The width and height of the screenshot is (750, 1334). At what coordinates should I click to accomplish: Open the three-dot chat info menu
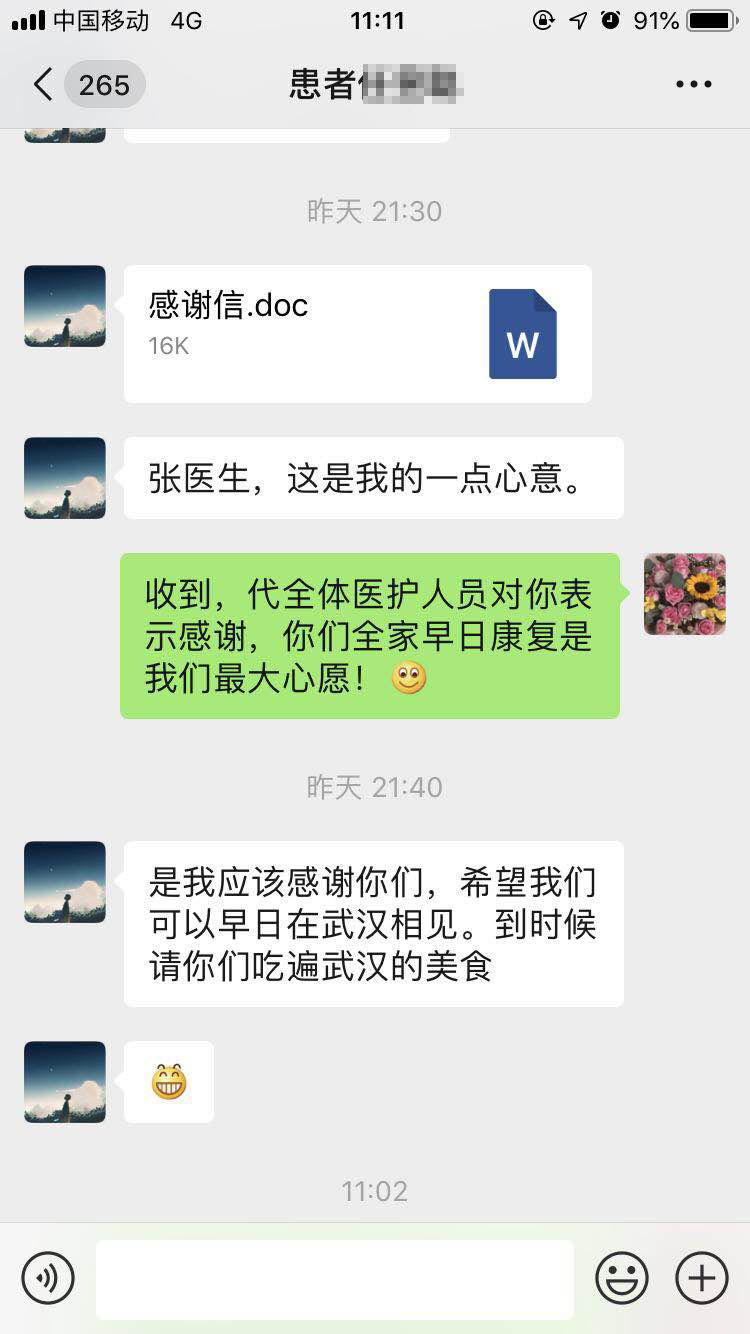point(693,85)
